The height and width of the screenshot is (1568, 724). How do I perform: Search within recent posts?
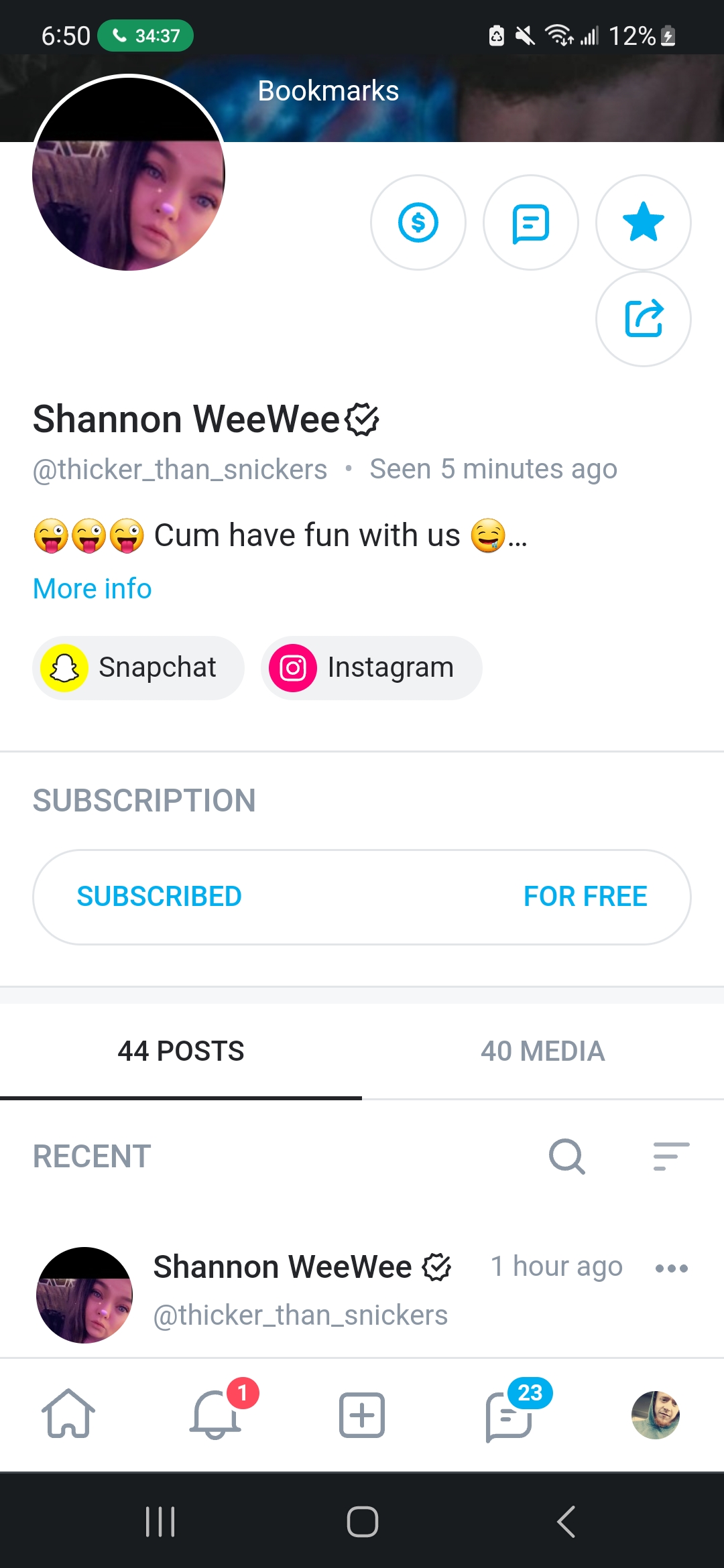click(567, 1157)
